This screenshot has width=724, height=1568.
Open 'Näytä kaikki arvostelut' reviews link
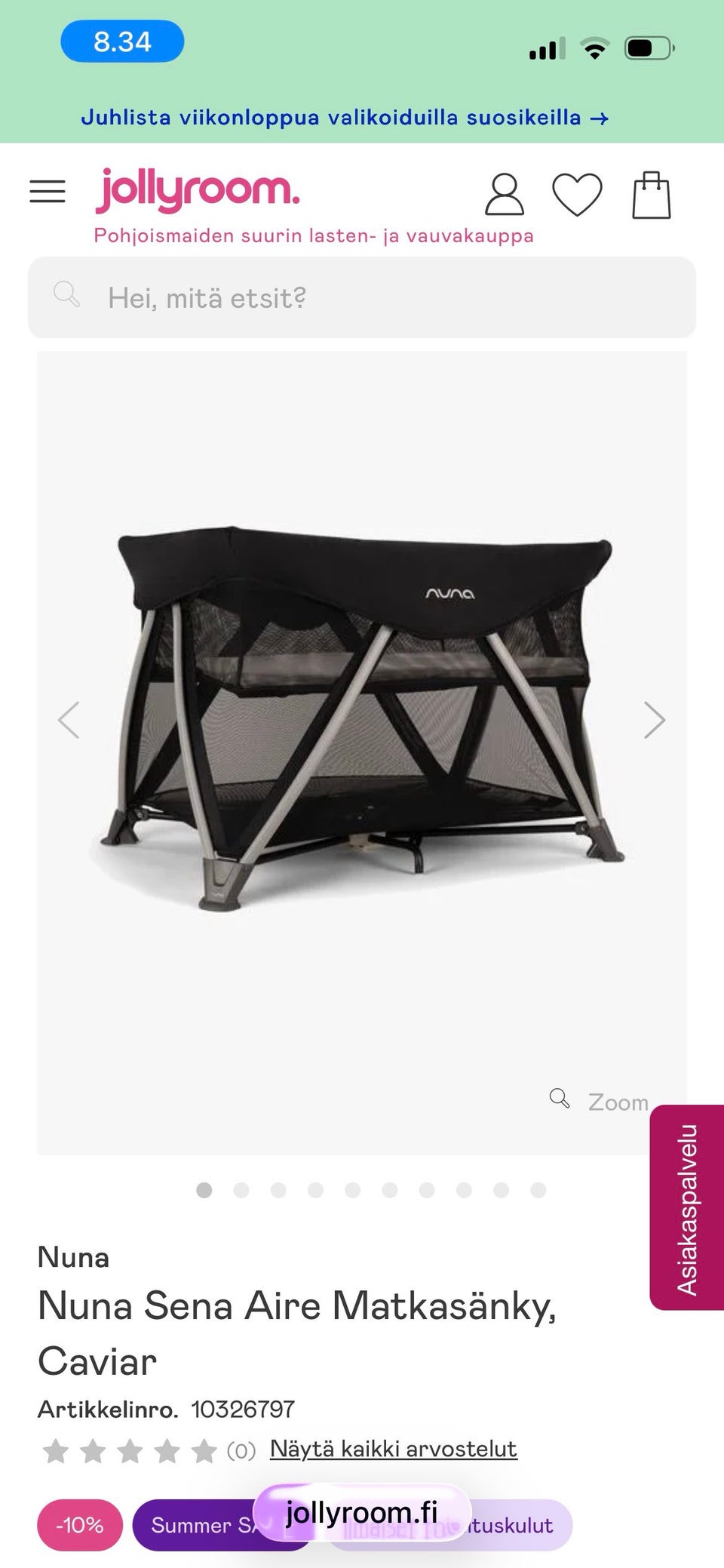click(393, 1449)
